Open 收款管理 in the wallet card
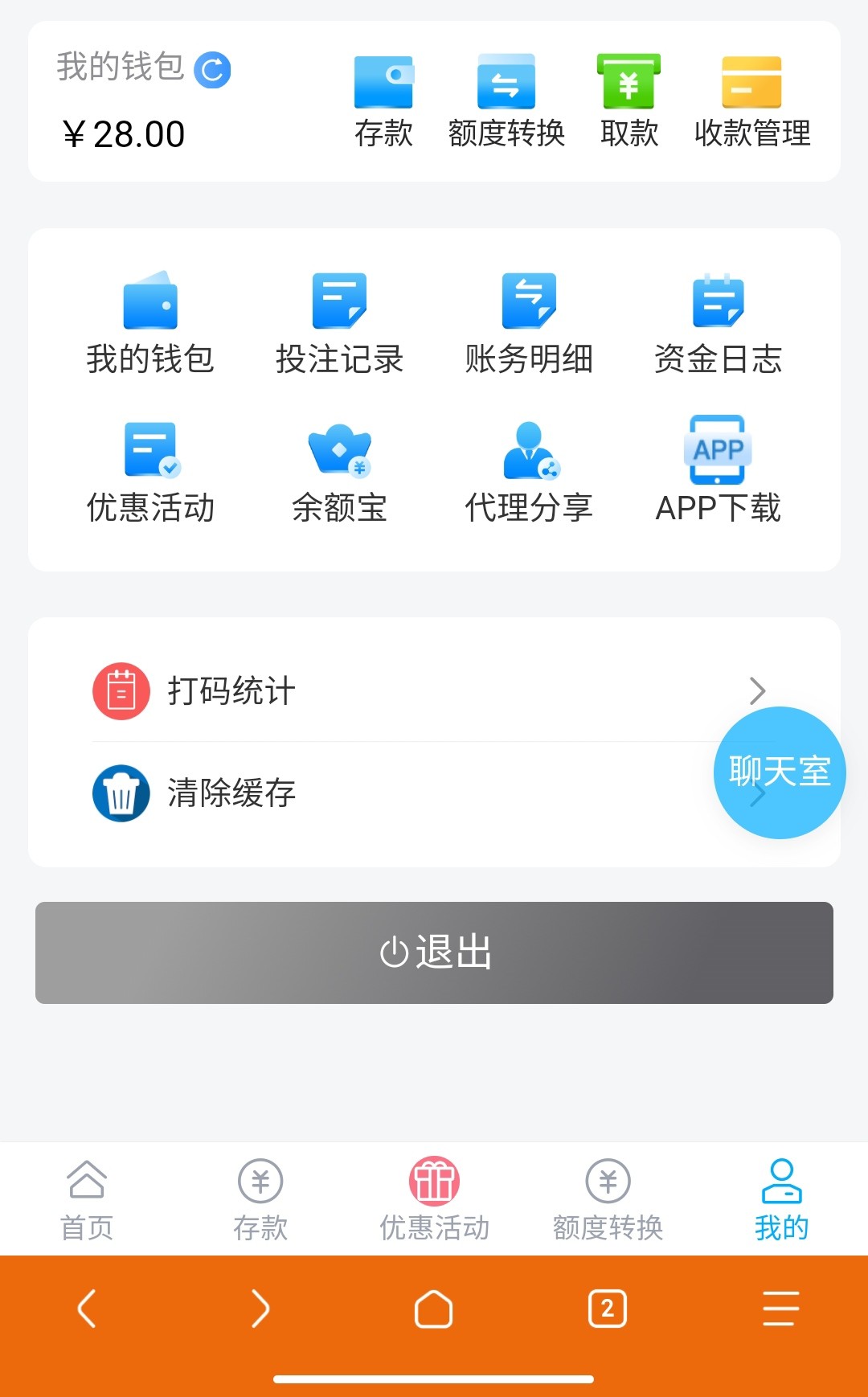The width and height of the screenshot is (868, 1397). point(752,100)
